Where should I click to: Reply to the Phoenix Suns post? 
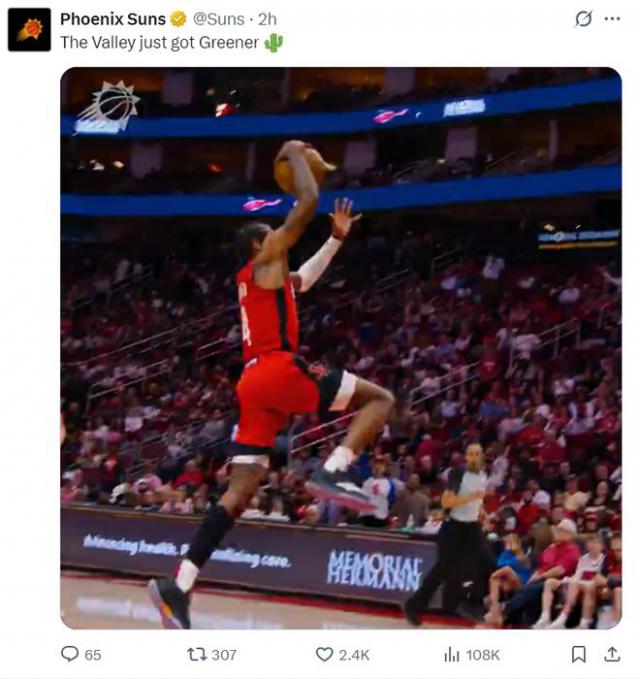point(69,654)
